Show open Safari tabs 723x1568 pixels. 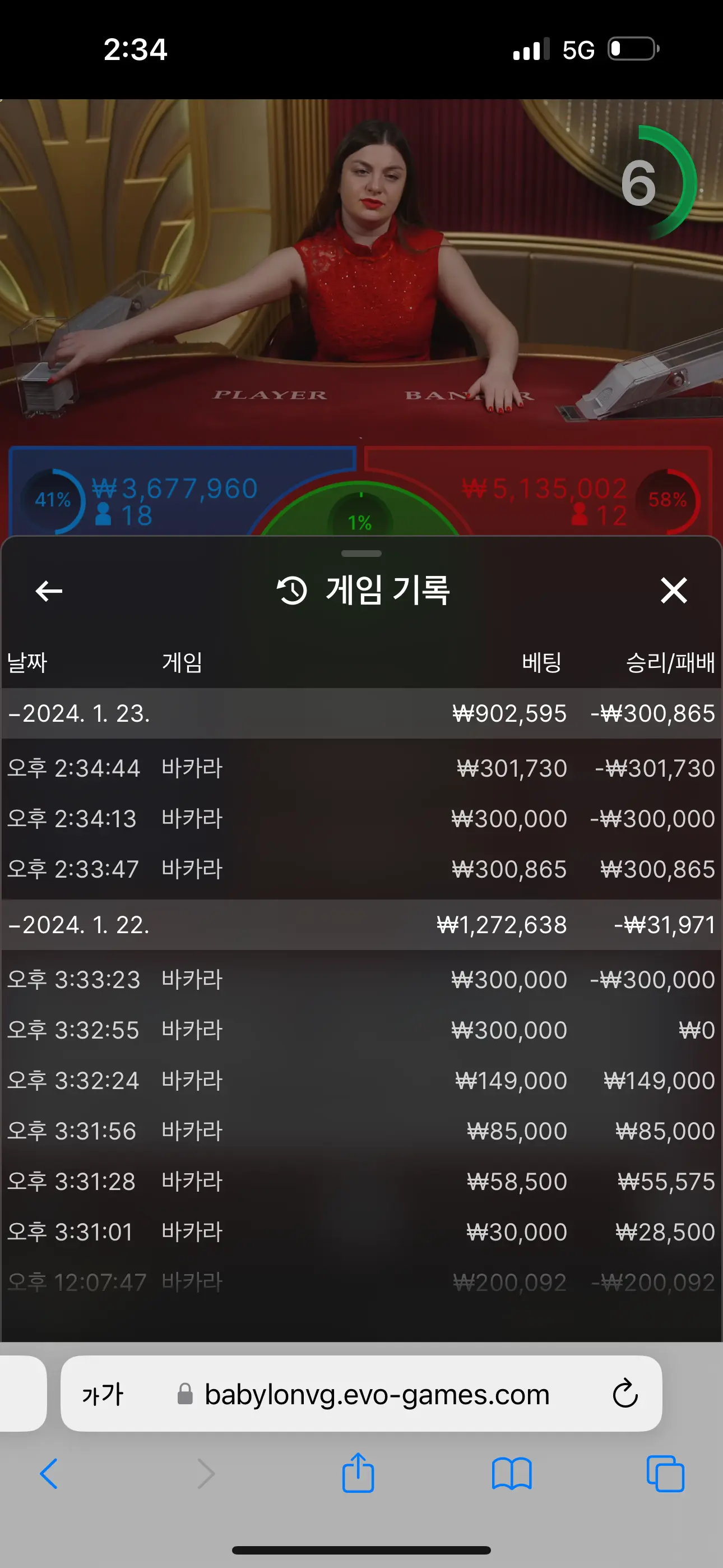tap(665, 1474)
